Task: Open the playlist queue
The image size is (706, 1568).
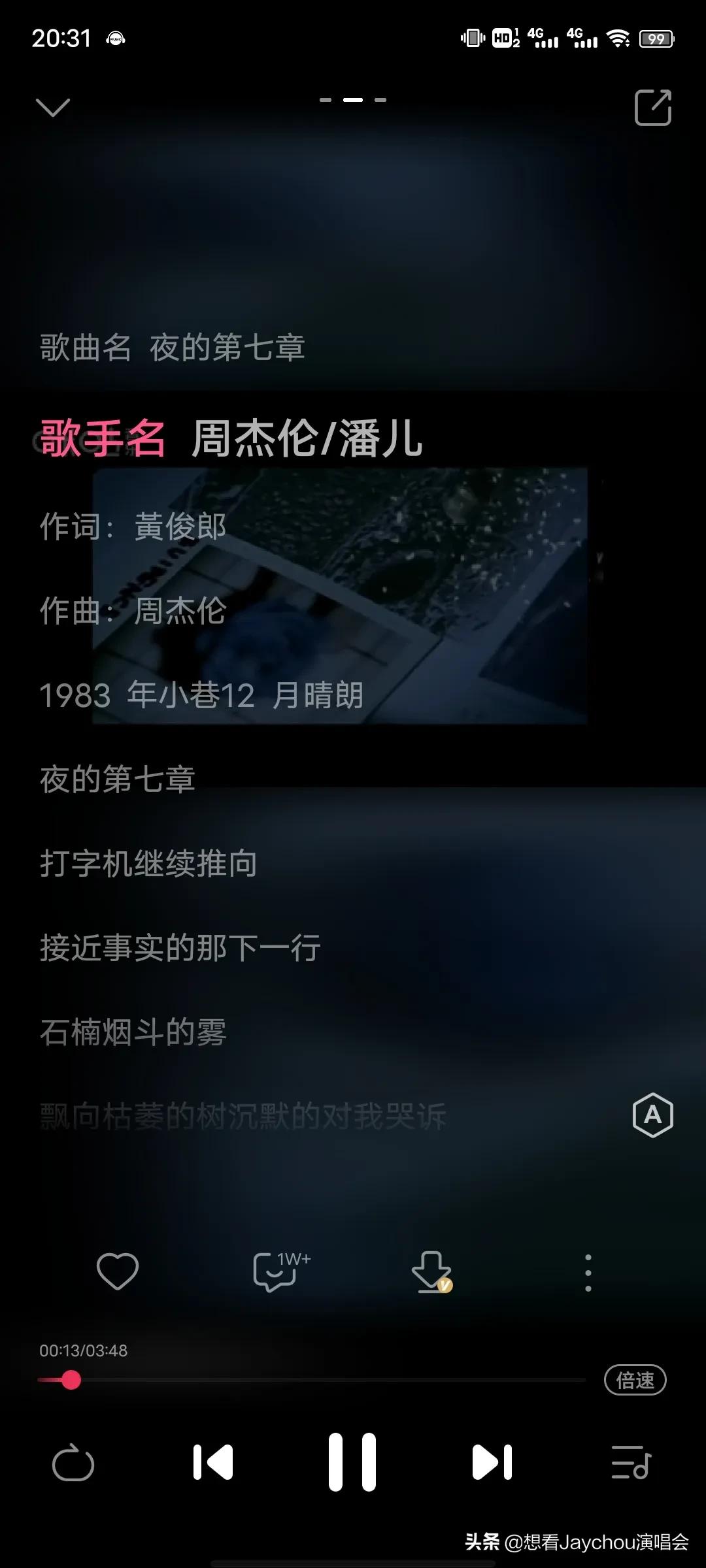Action: [x=631, y=1462]
